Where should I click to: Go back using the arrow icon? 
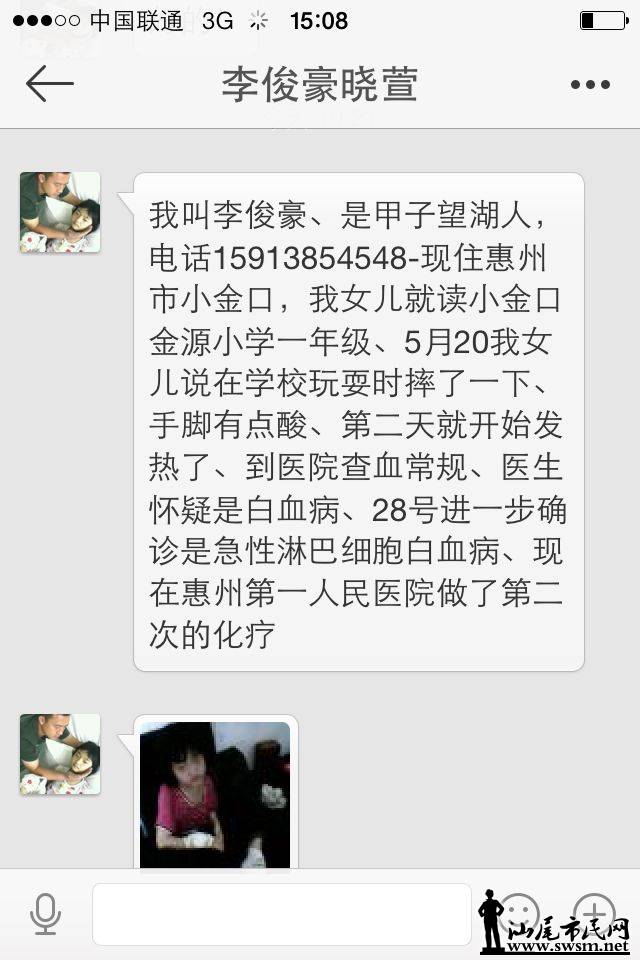49,84
